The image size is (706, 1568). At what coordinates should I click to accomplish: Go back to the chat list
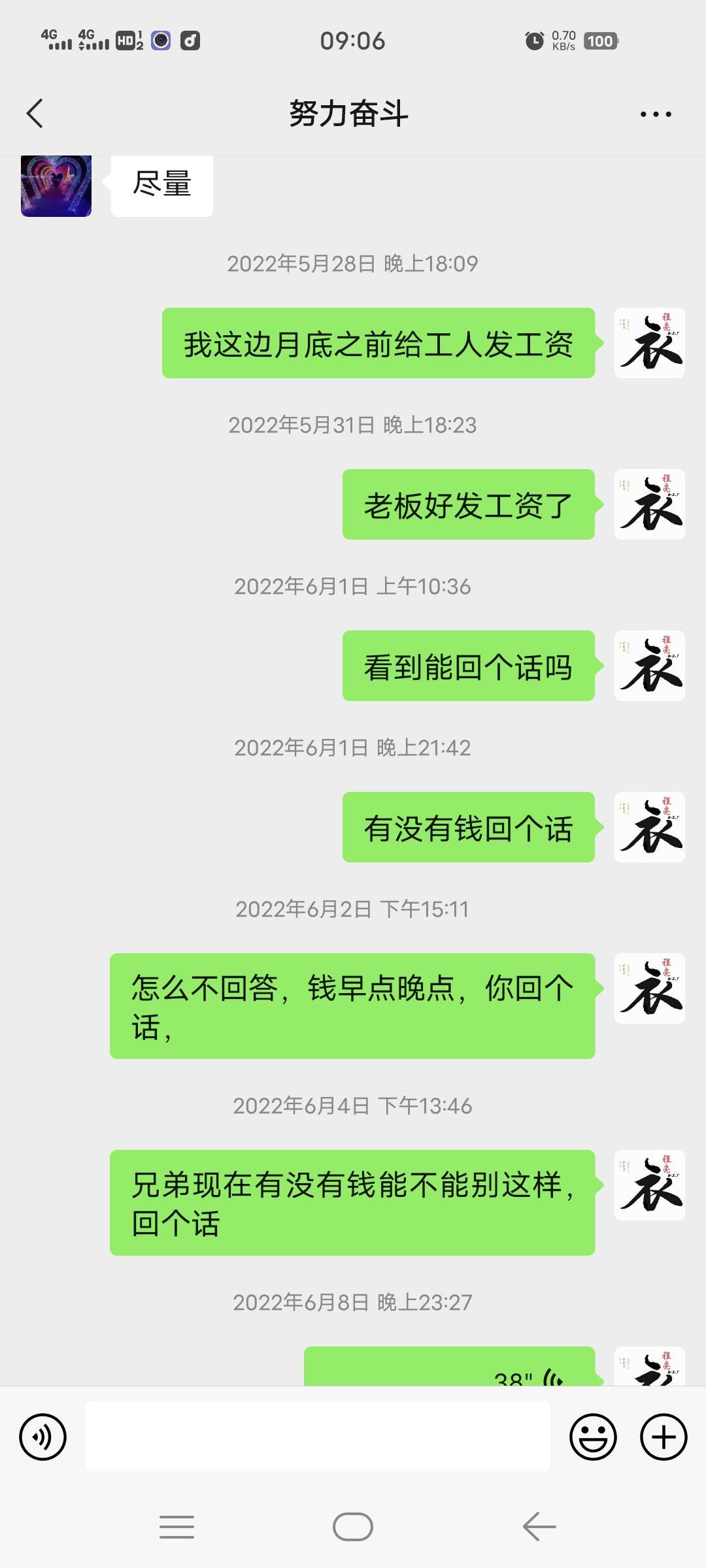click(x=35, y=114)
